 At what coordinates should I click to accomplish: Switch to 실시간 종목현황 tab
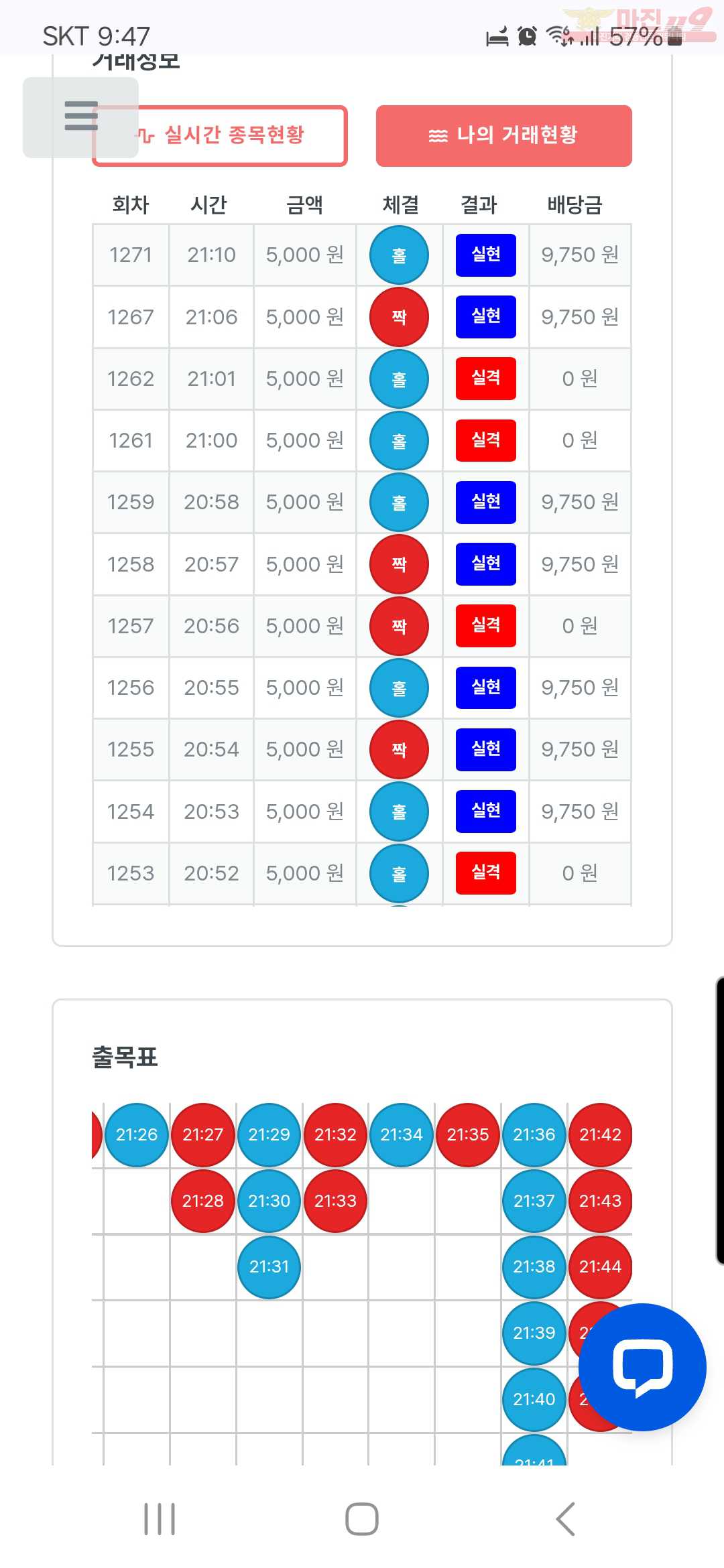click(220, 135)
